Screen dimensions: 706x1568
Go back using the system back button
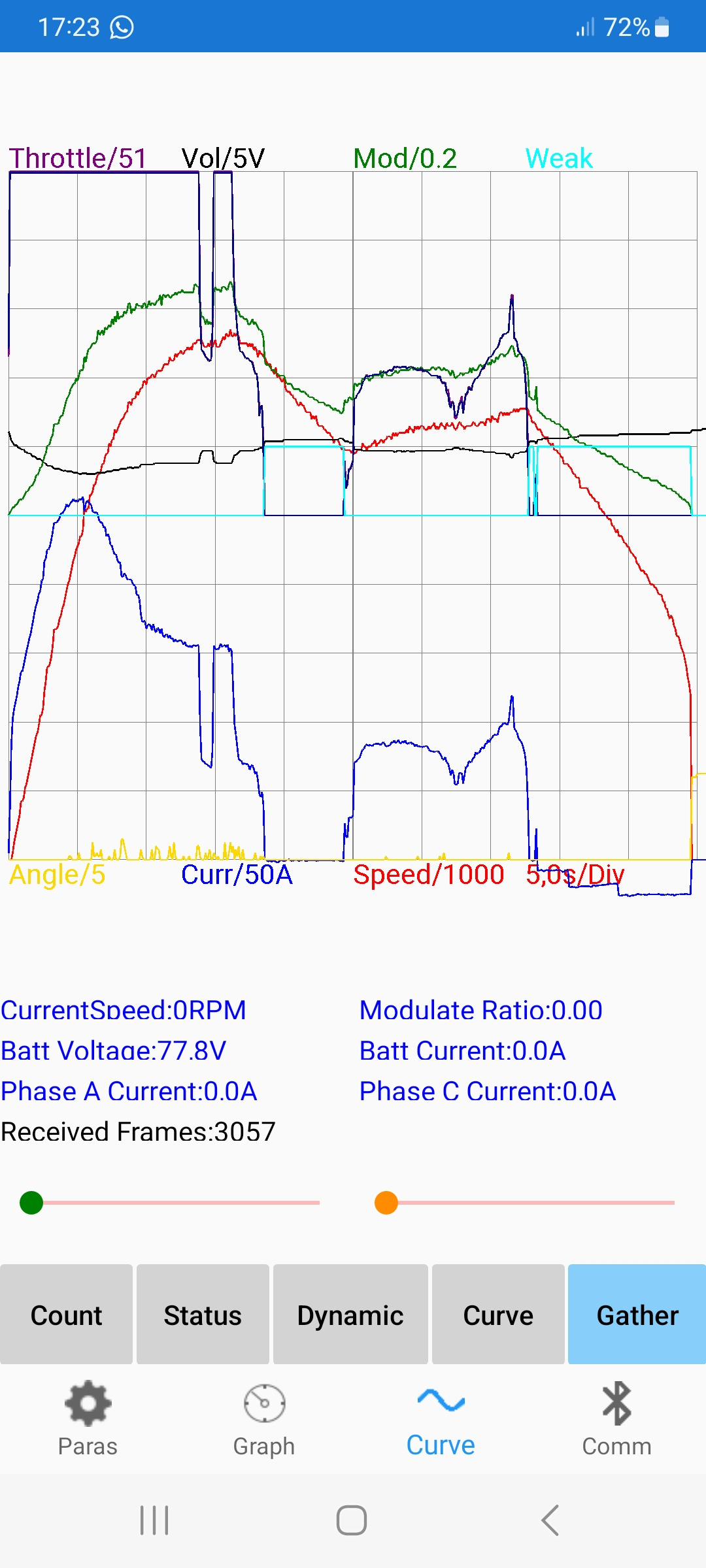tap(550, 1520)
